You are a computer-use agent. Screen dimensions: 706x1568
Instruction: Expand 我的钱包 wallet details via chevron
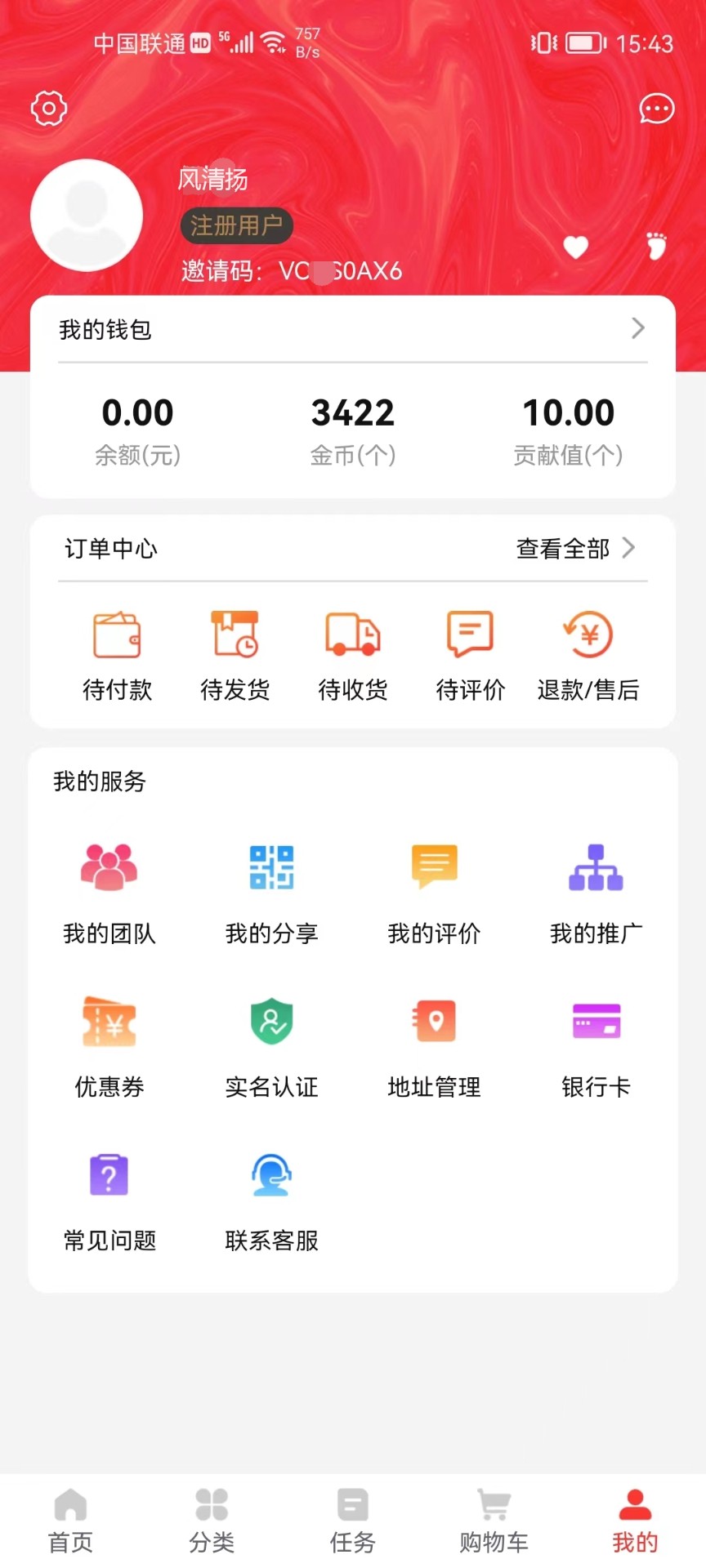tap(638, 328)
